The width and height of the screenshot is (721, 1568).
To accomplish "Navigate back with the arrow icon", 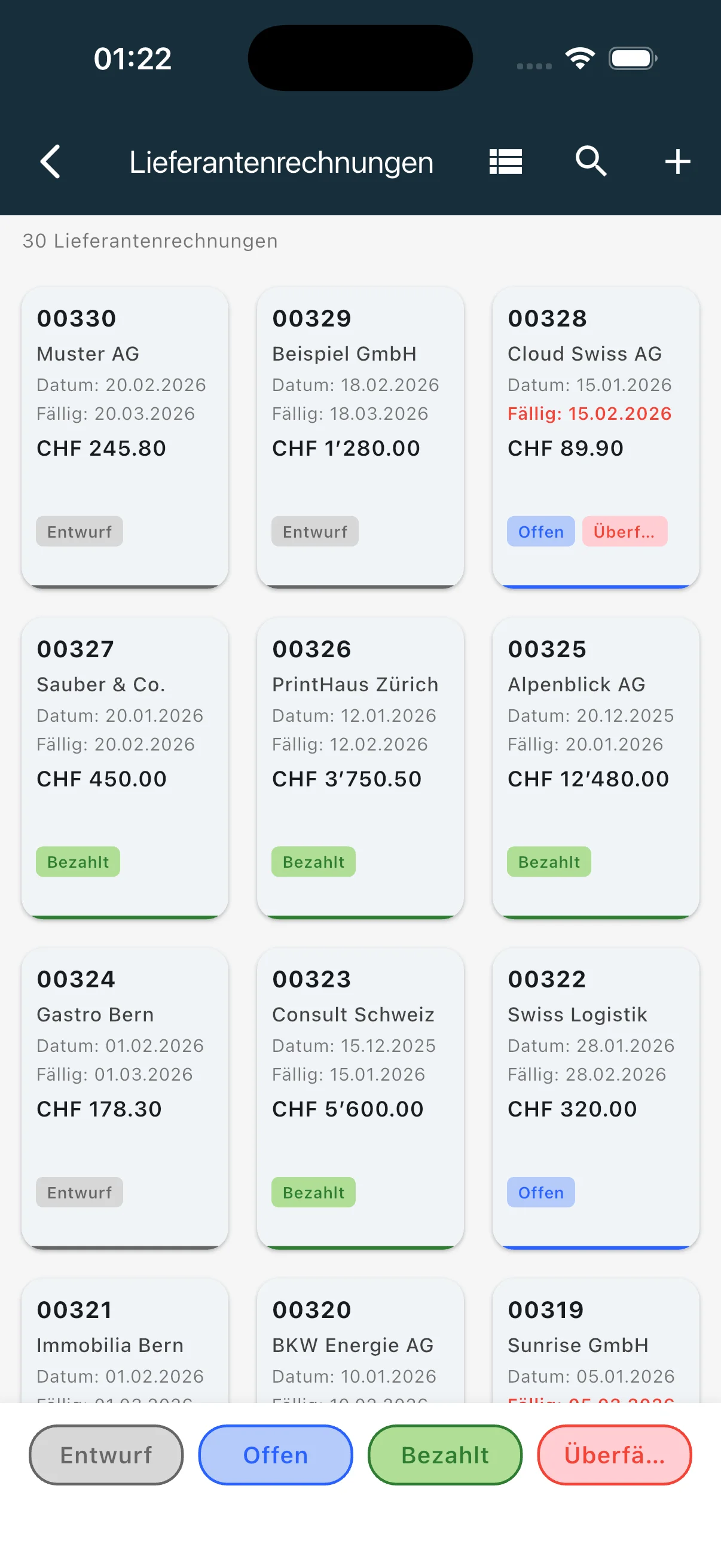I will tap(50, 161).
